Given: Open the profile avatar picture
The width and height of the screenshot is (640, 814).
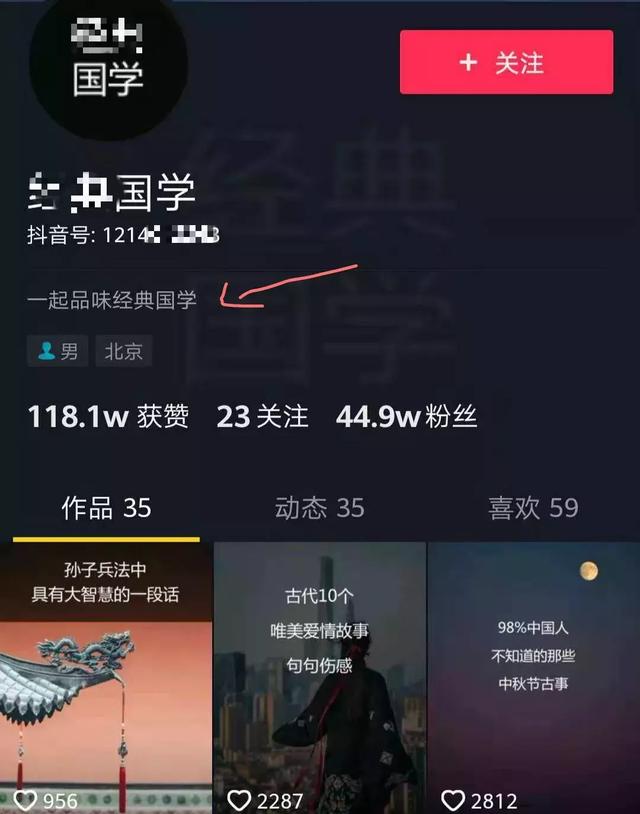Looking at the screenshot, I should [x=108, y=62].
